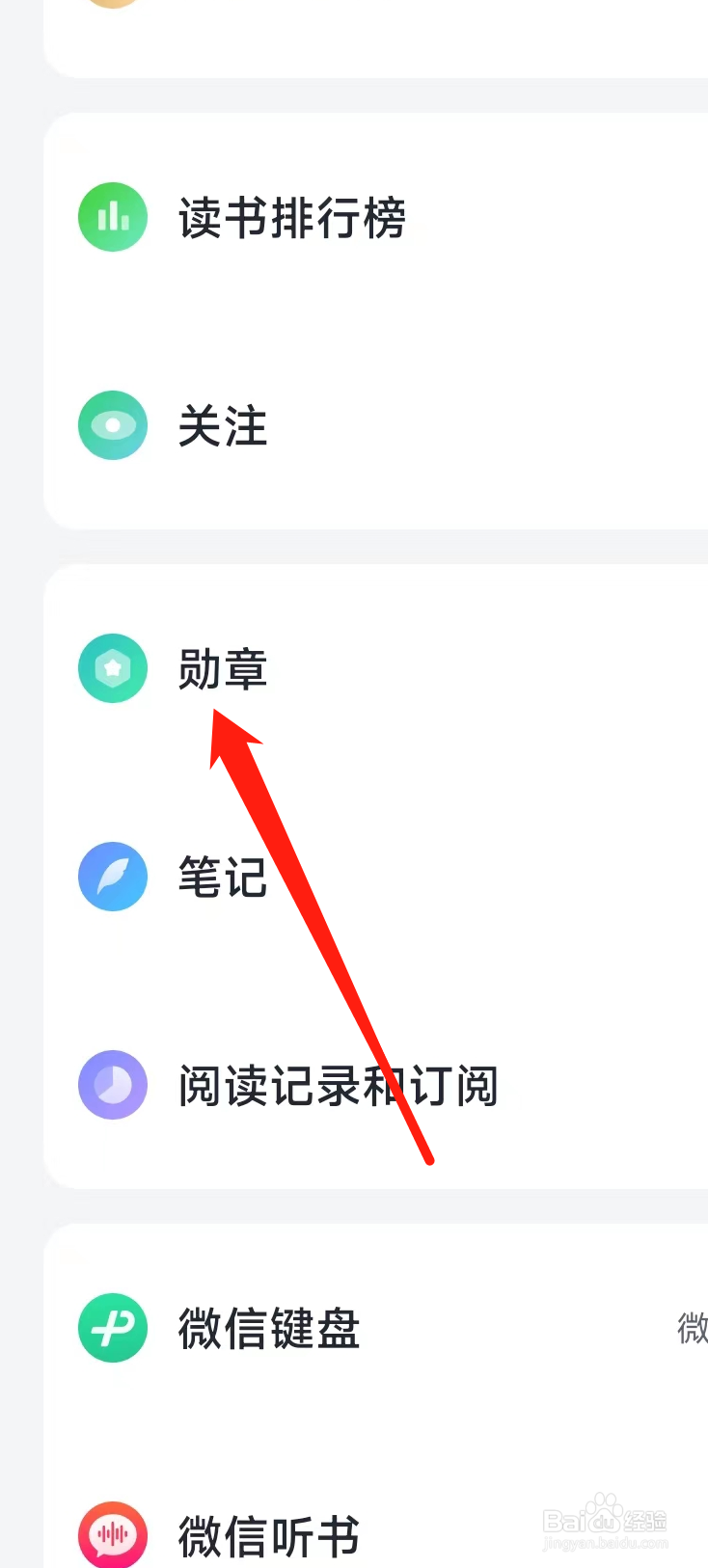Click the 微 status text beside 微信键盘
Viewport: 708px width, 1568px height.
point(693,1328)
